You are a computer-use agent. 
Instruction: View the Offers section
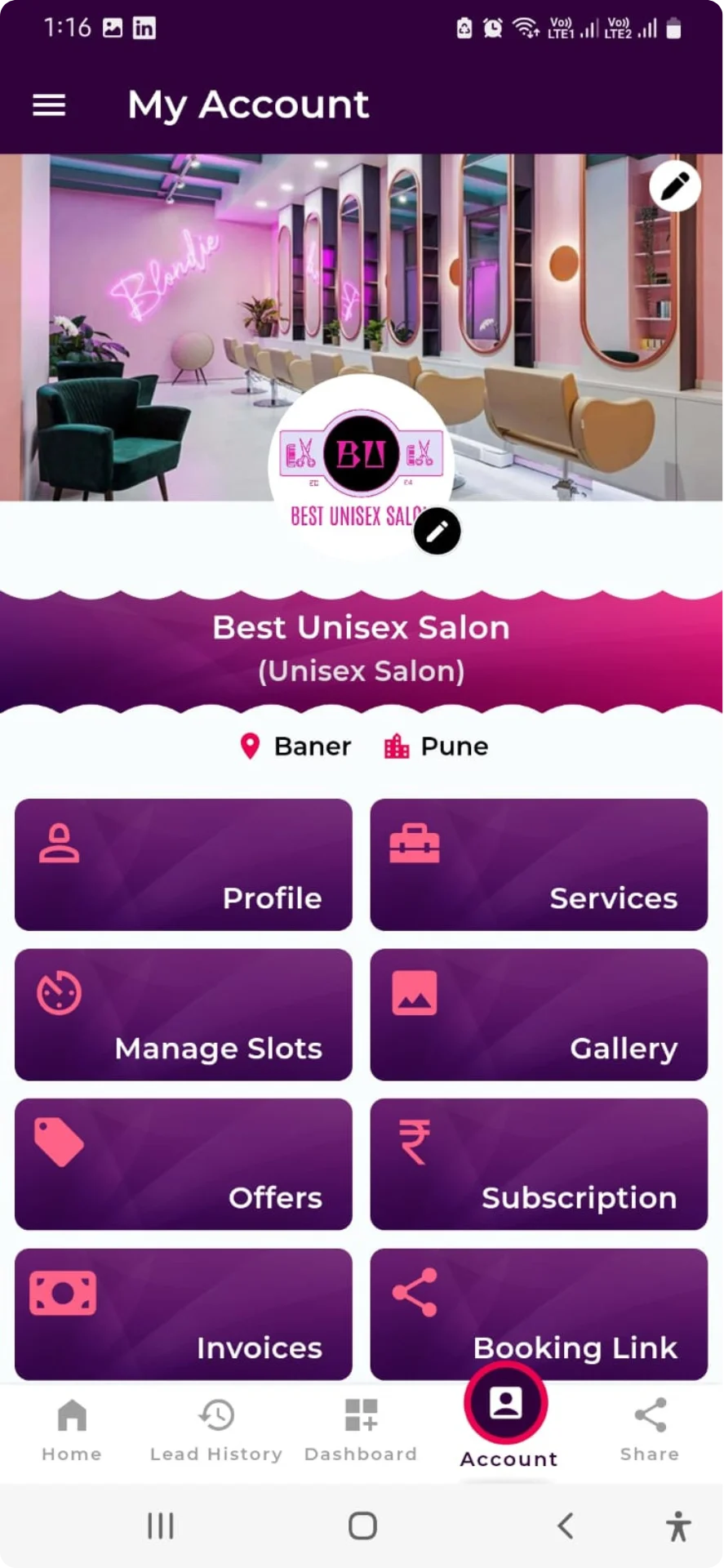tap(184, 1164)
